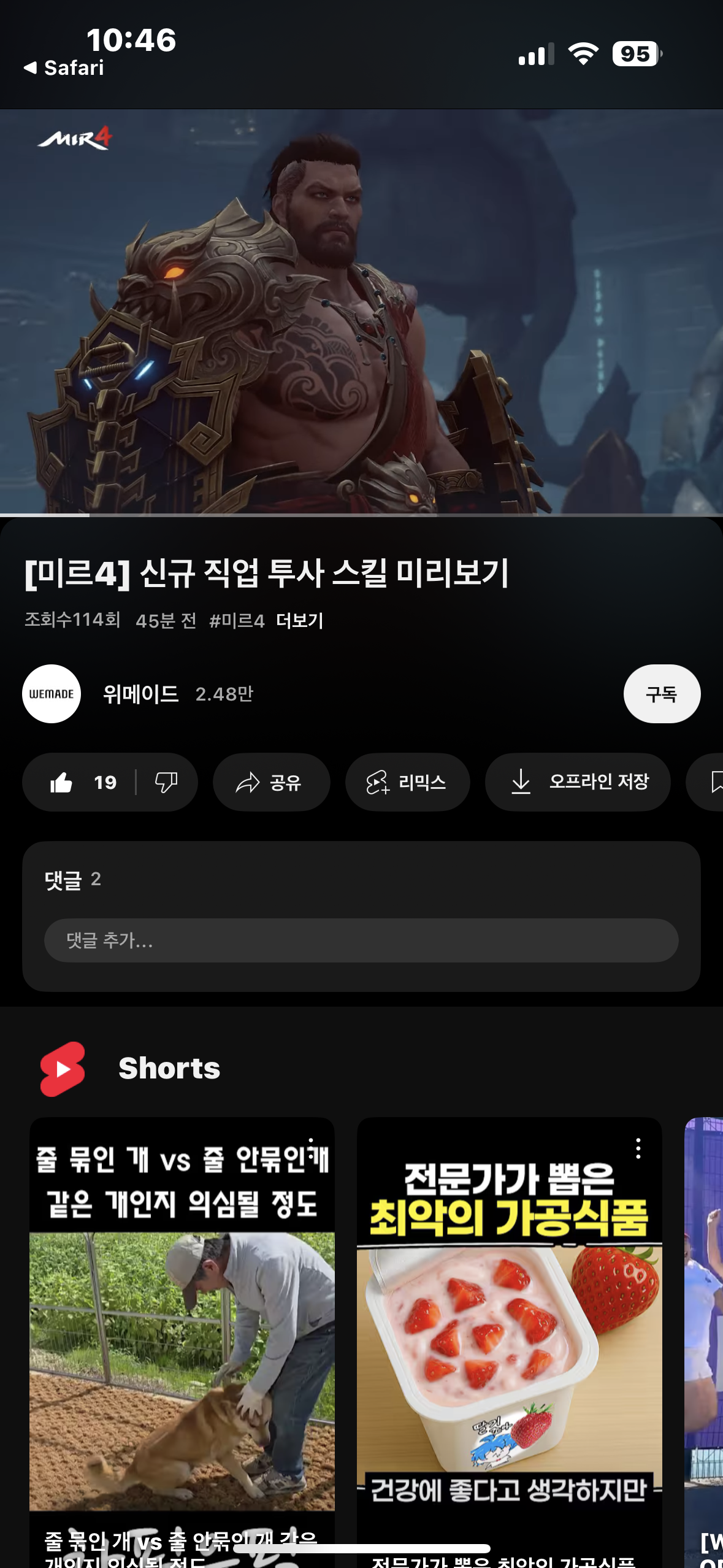The image size is (723, 1568).
Task: Dislike this video
Action: pyautogui.click(x=166, y=782)
